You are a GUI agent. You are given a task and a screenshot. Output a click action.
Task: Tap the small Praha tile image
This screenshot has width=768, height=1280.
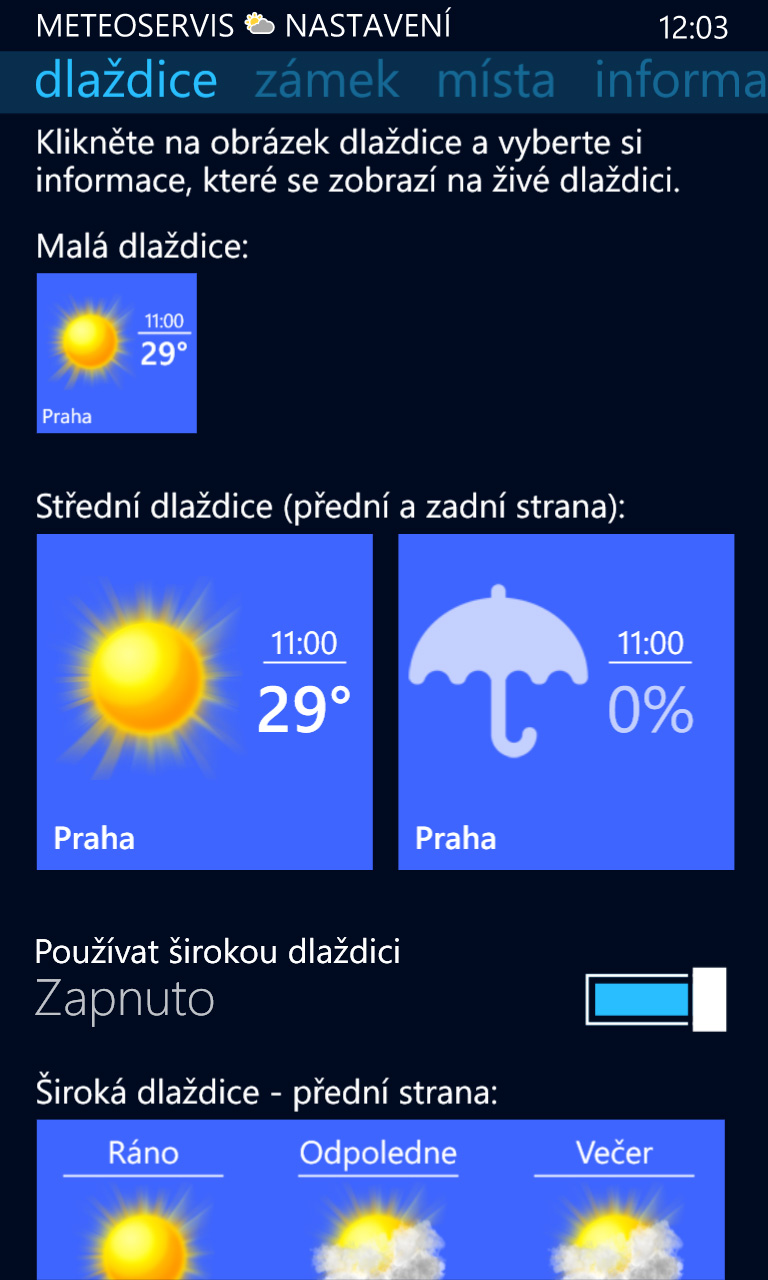pos(117,353)
